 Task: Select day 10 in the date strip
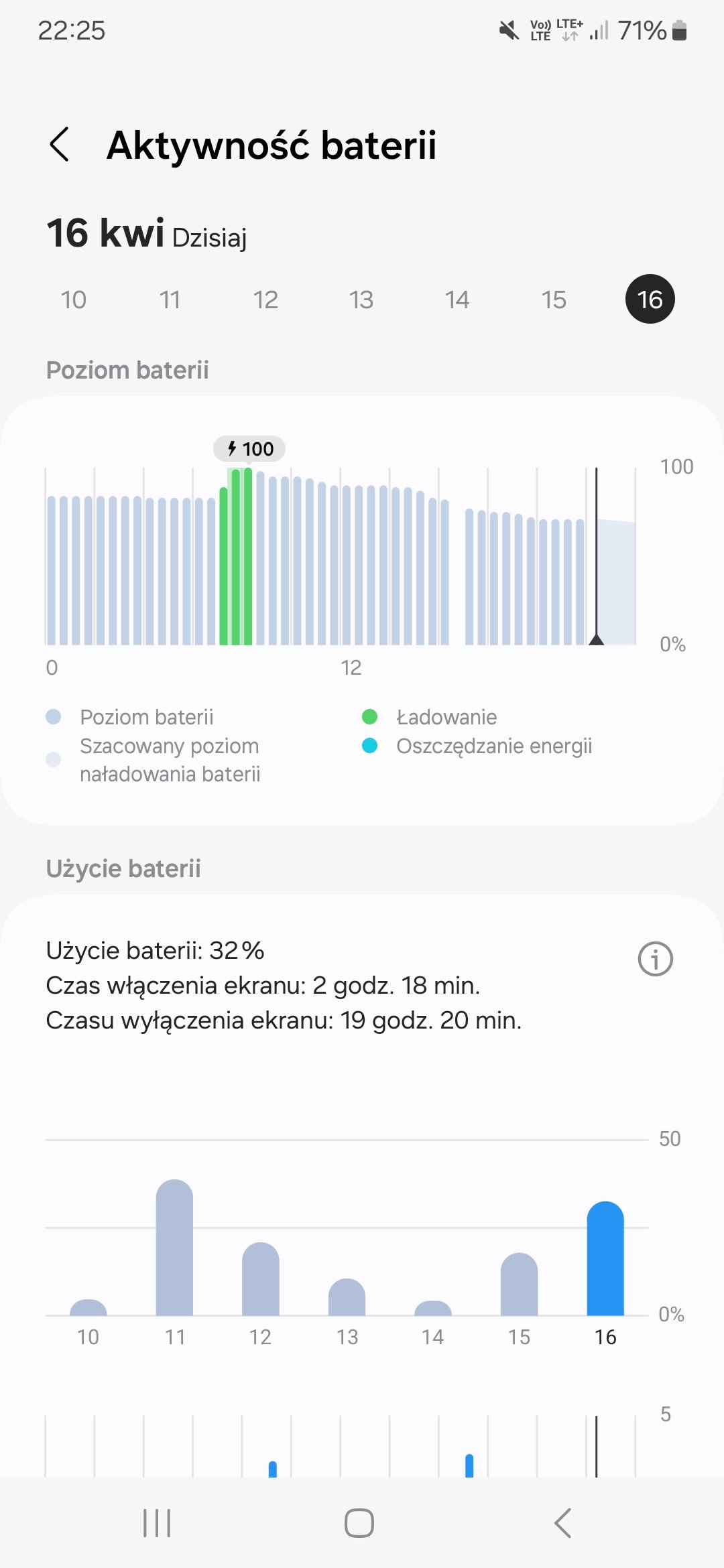click(x=74, y=300)
